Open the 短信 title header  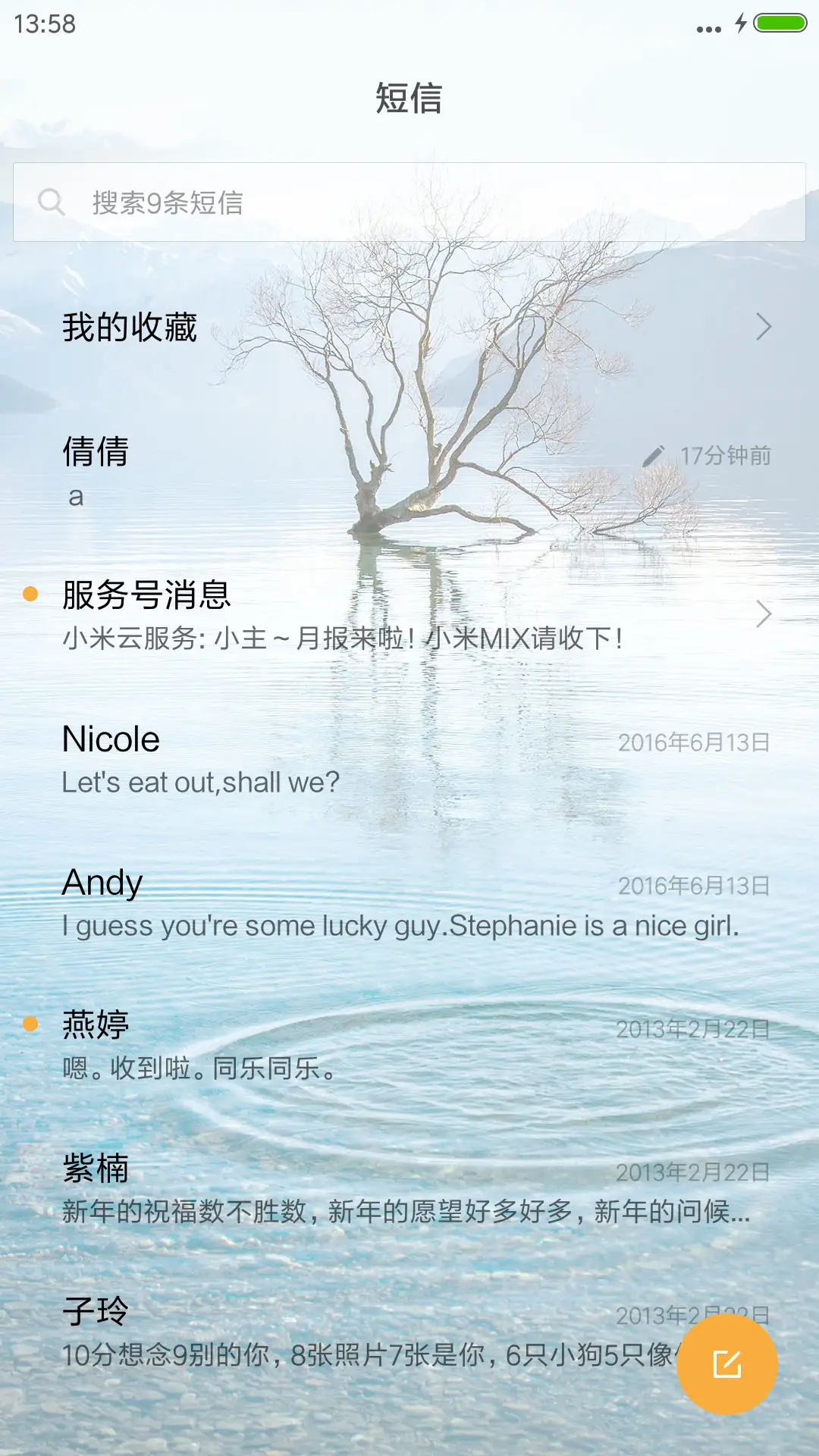(409, 100)
